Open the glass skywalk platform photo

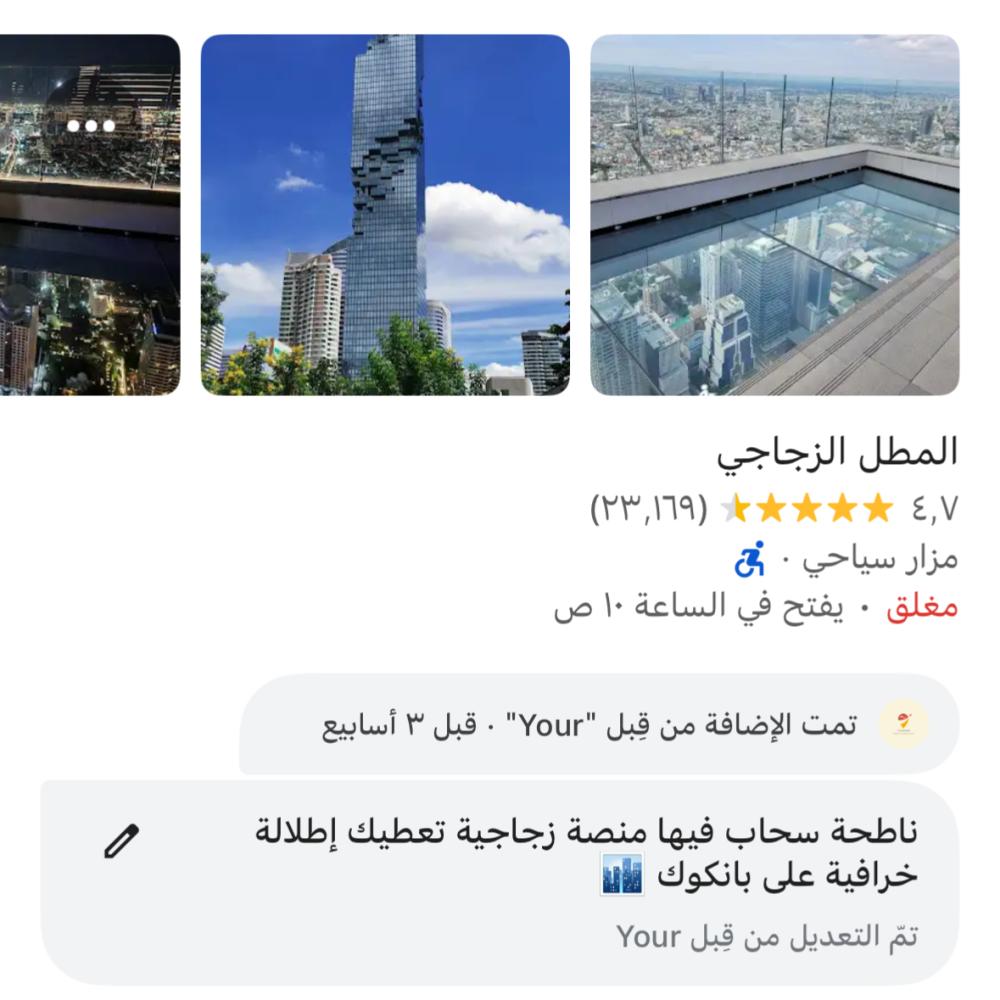tap(775, 215)
